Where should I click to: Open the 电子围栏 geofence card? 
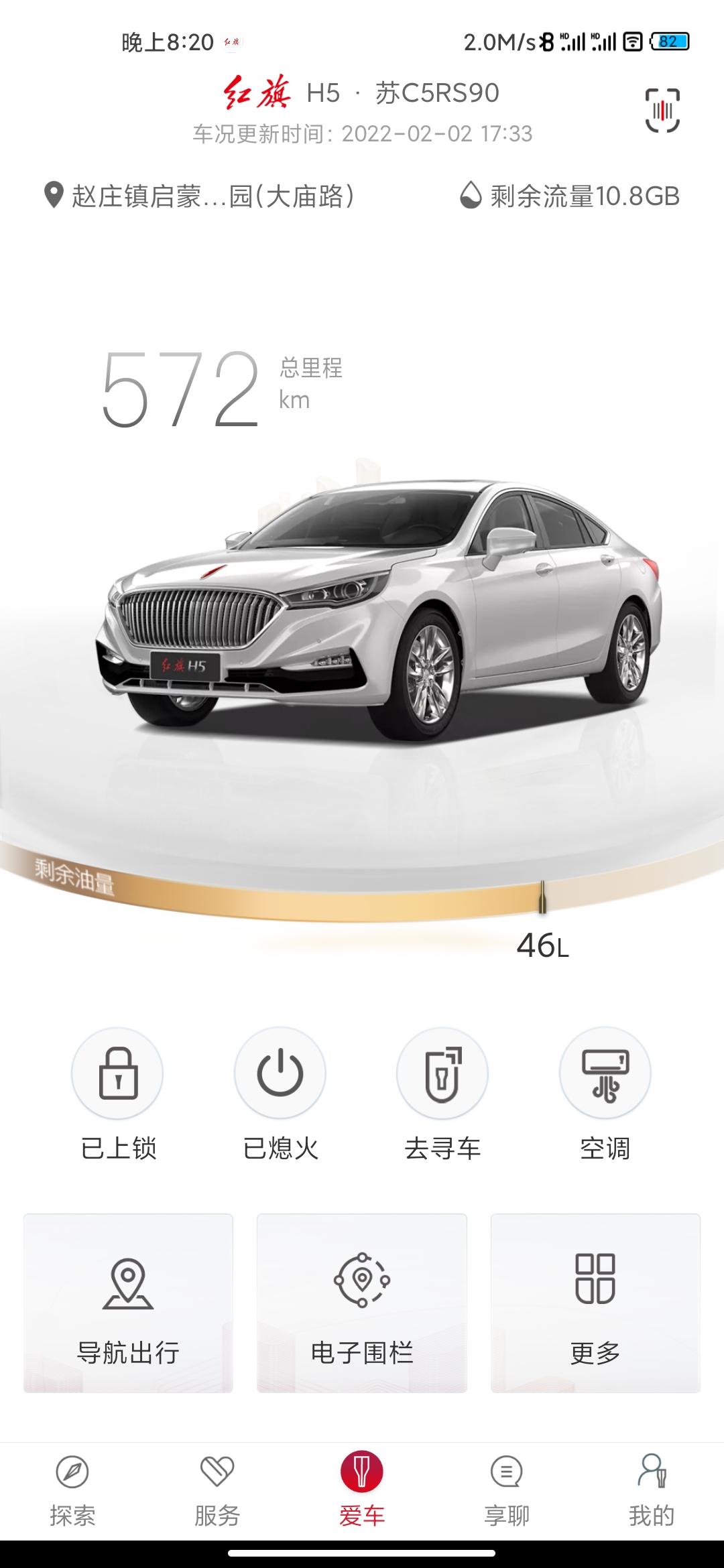point(362,1303)
